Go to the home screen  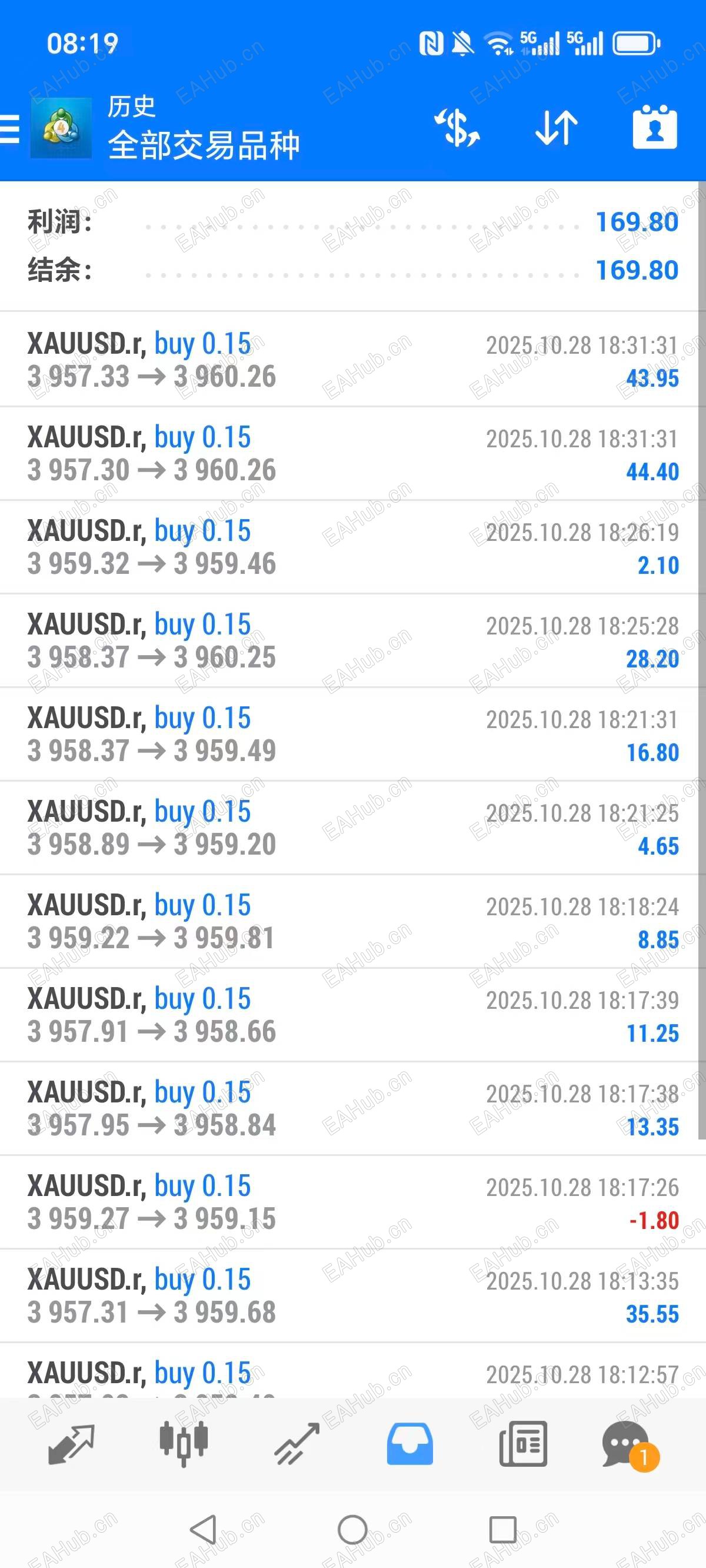[x=352, y=1530]
